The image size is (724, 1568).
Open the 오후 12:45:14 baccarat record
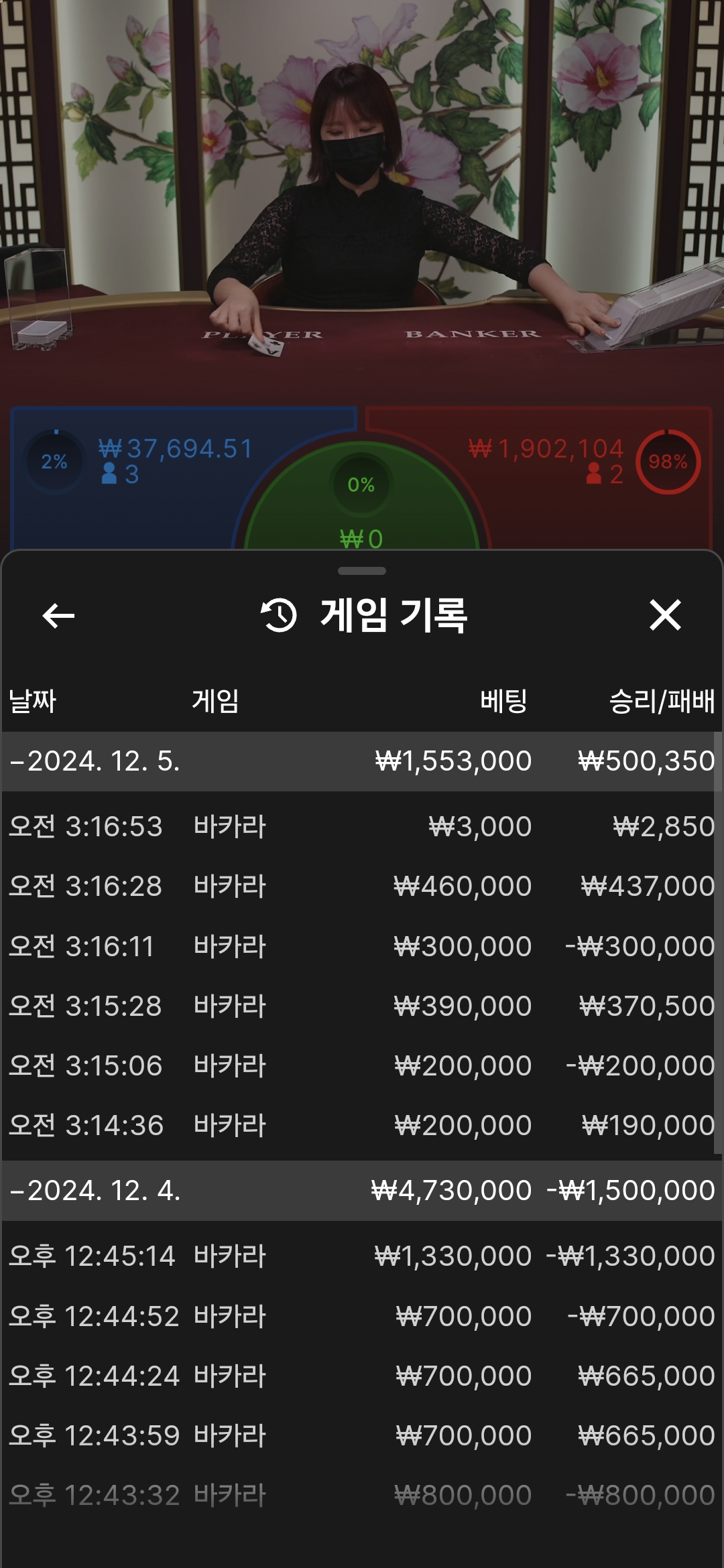point(361,1256)
